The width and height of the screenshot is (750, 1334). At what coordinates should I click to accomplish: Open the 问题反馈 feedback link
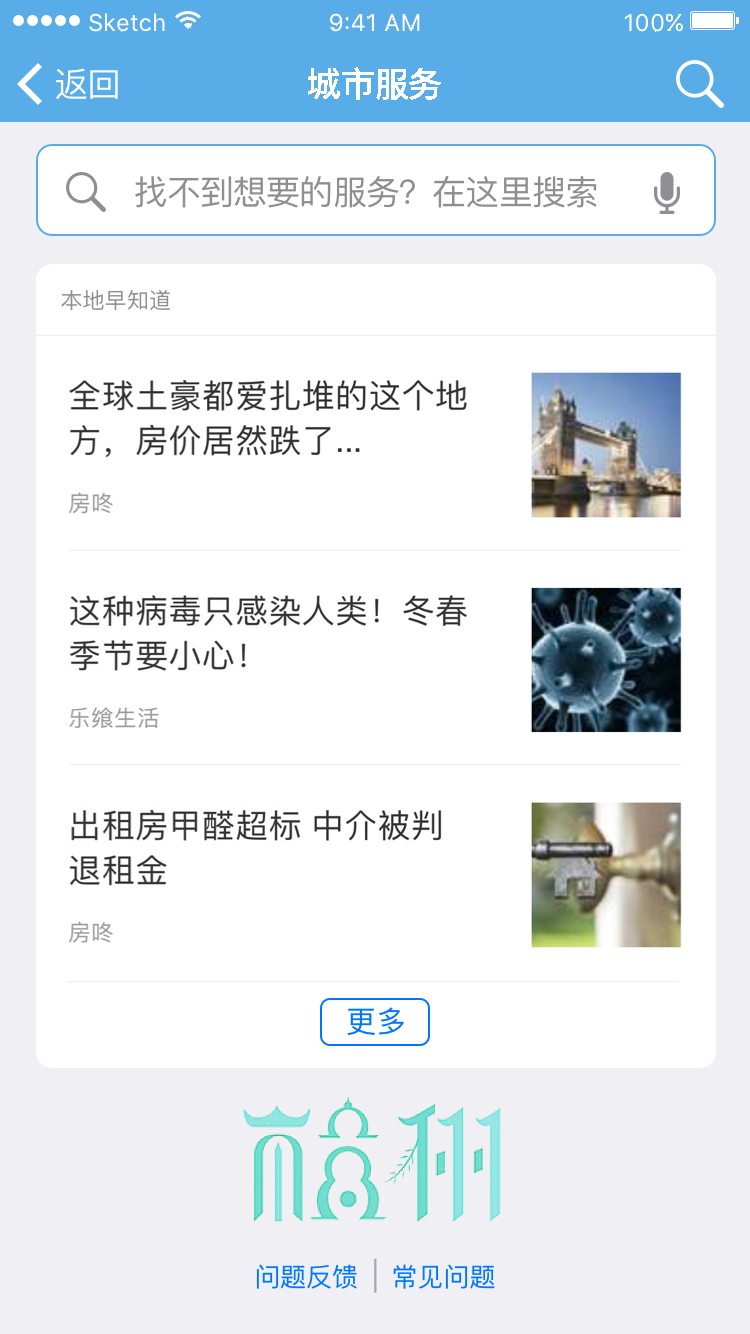[306, 1277]
